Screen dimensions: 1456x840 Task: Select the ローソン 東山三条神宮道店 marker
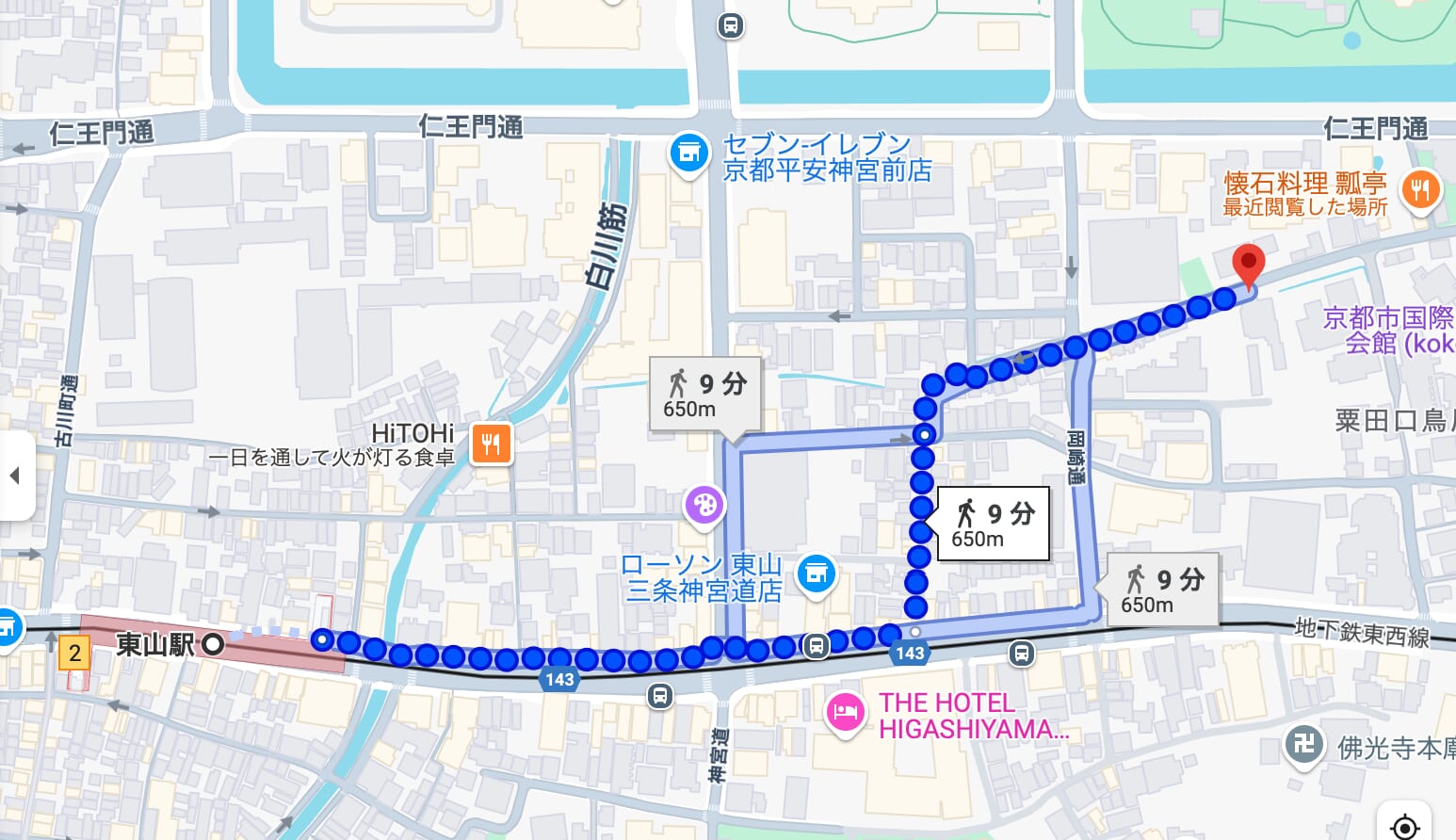point(816,573)
